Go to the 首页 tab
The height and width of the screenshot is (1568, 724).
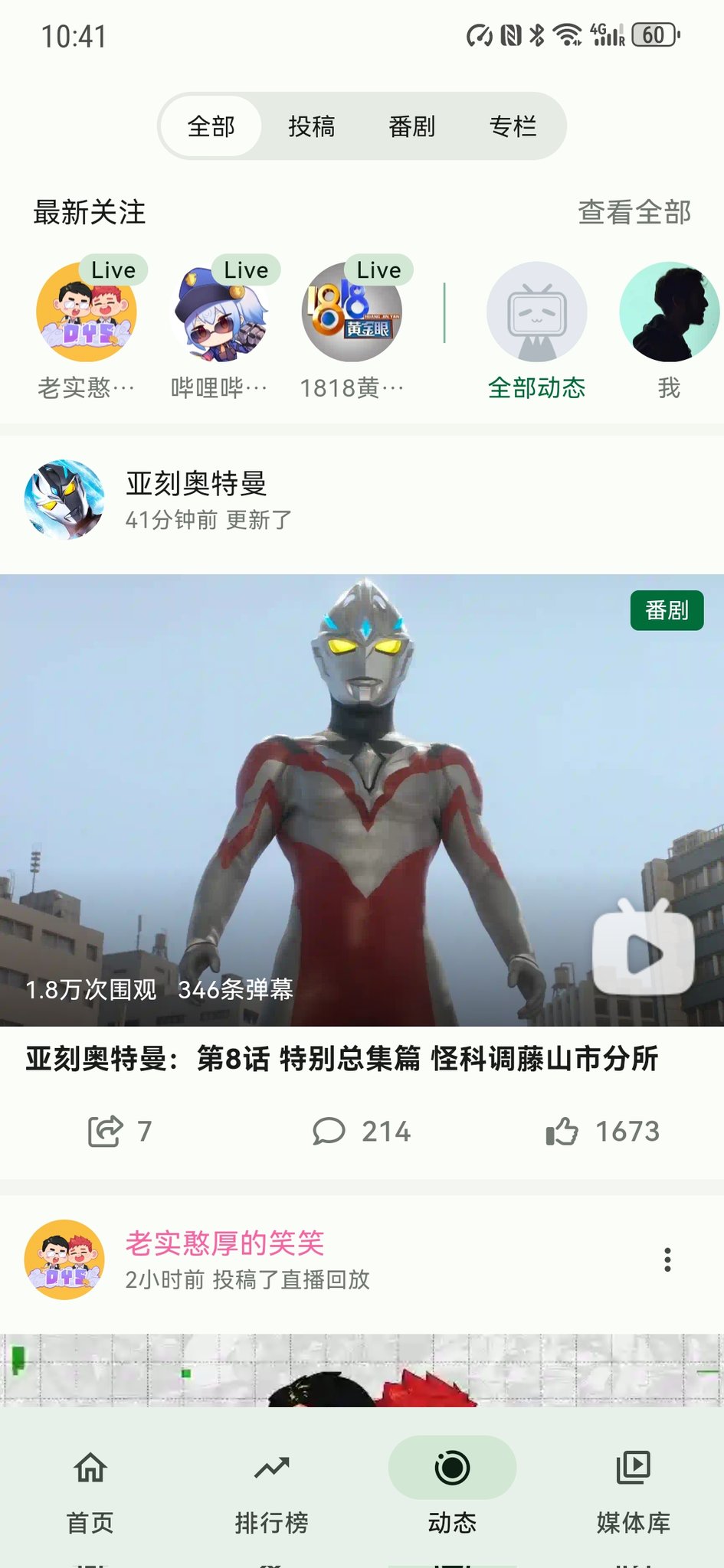click(90, 1493)
